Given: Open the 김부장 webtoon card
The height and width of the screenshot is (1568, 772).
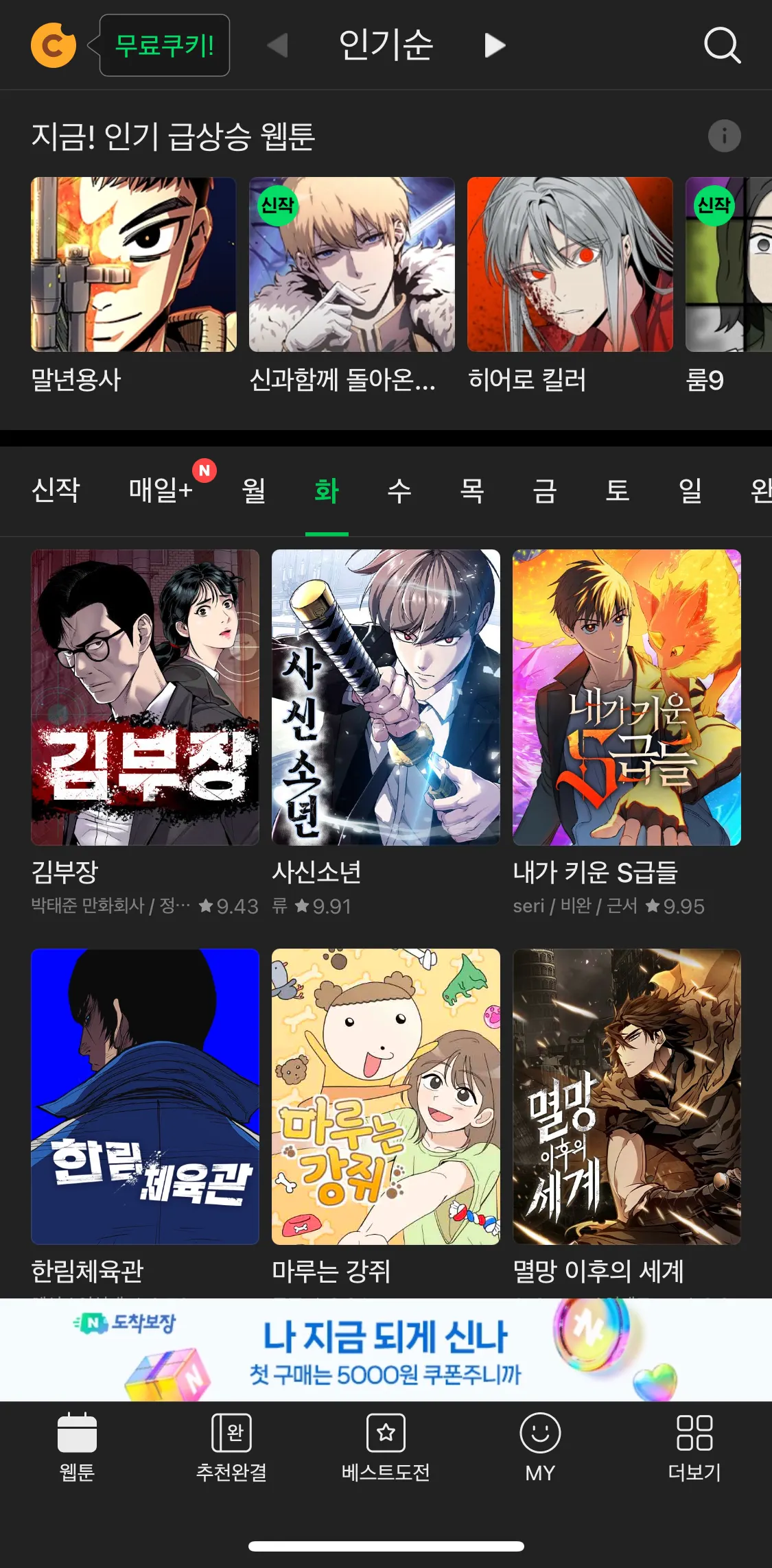Looking at the screenshot, I should 145,697.
